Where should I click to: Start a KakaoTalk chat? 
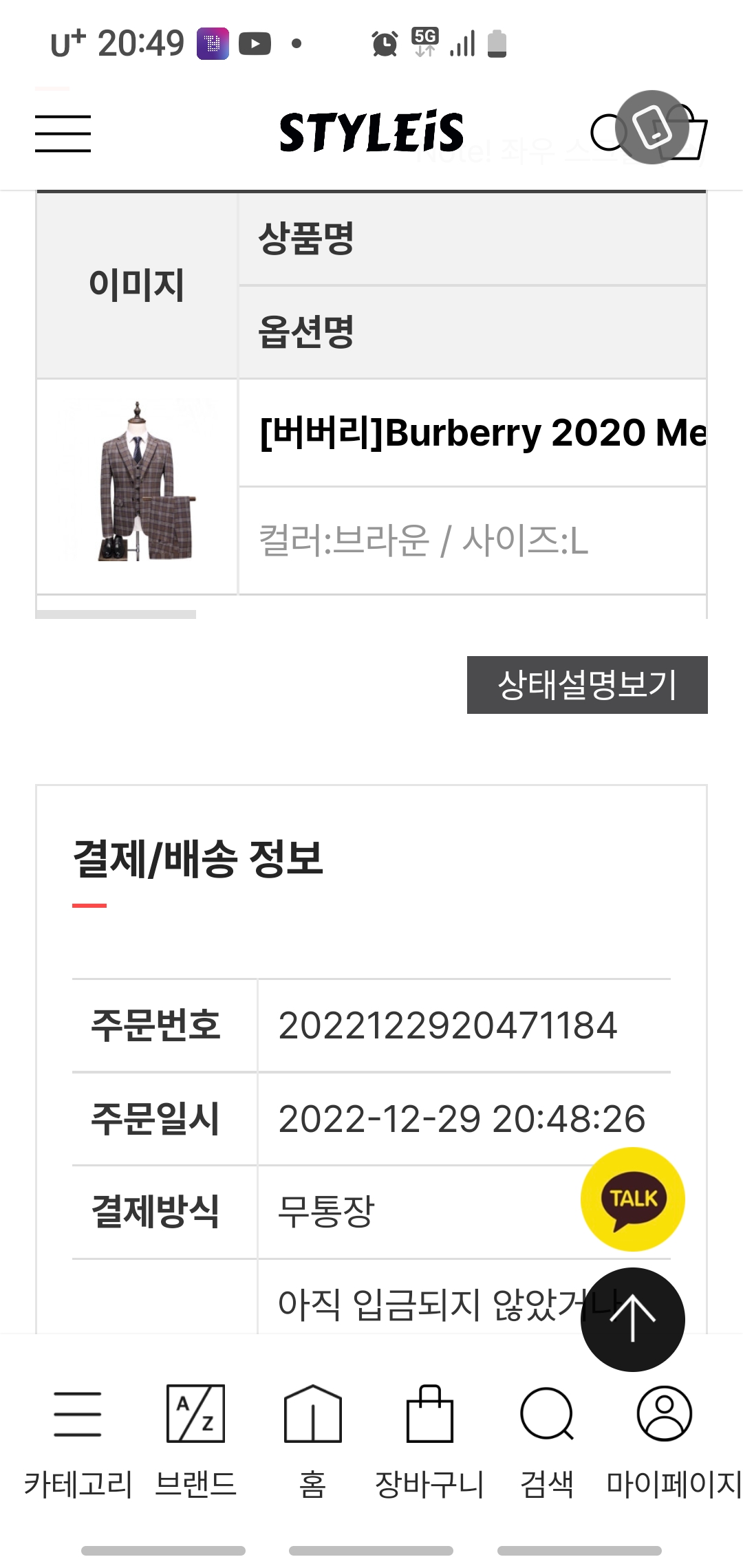(632, 1199)
